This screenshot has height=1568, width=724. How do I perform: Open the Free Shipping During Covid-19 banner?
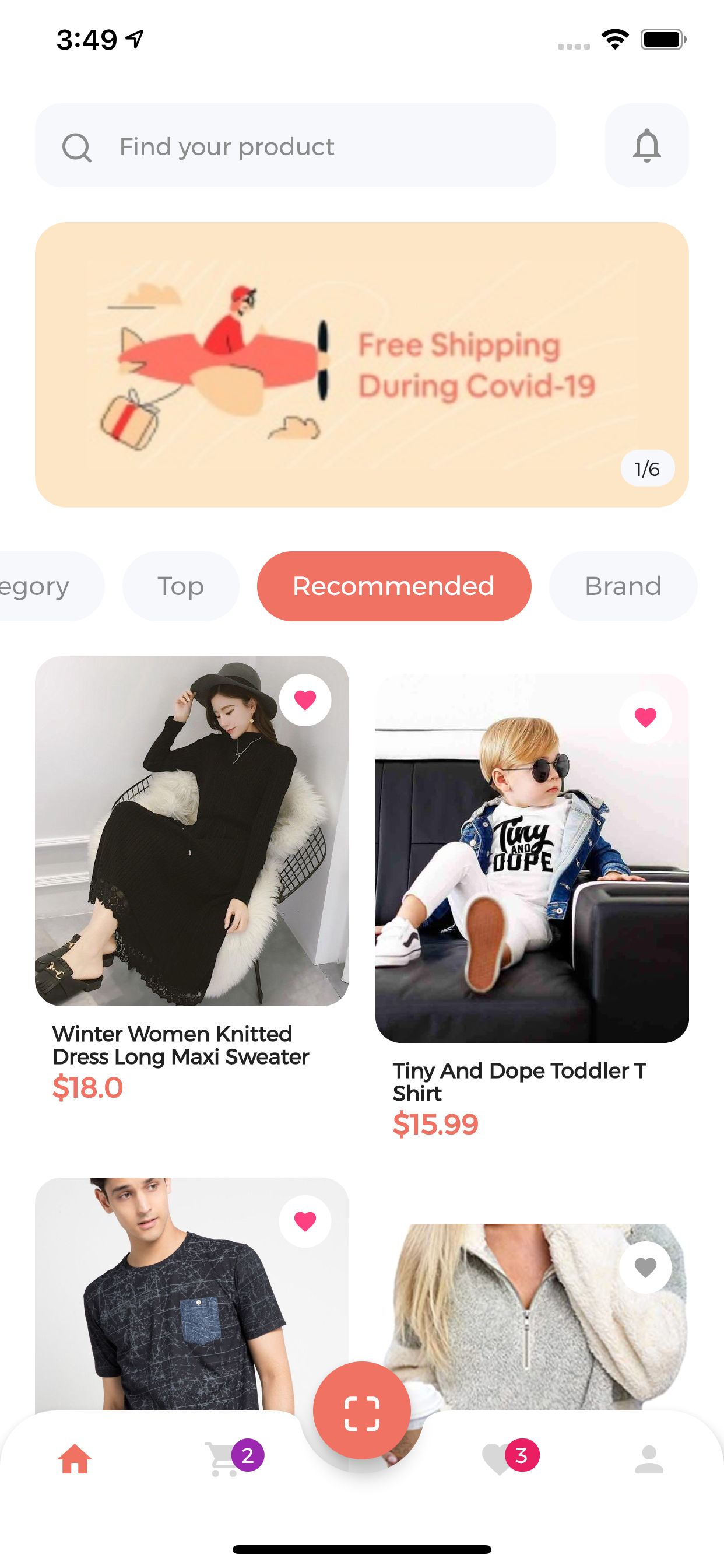(361, 364)
